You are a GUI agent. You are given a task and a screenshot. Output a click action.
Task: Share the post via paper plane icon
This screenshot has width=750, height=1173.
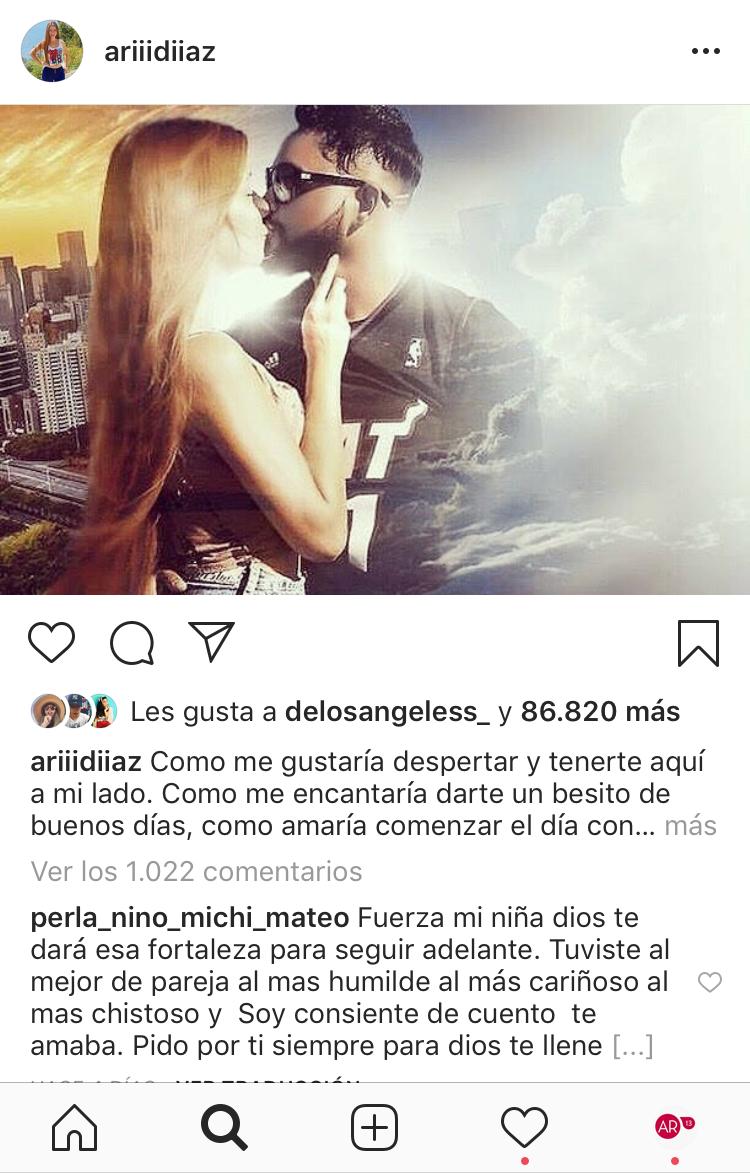(211, 642)
